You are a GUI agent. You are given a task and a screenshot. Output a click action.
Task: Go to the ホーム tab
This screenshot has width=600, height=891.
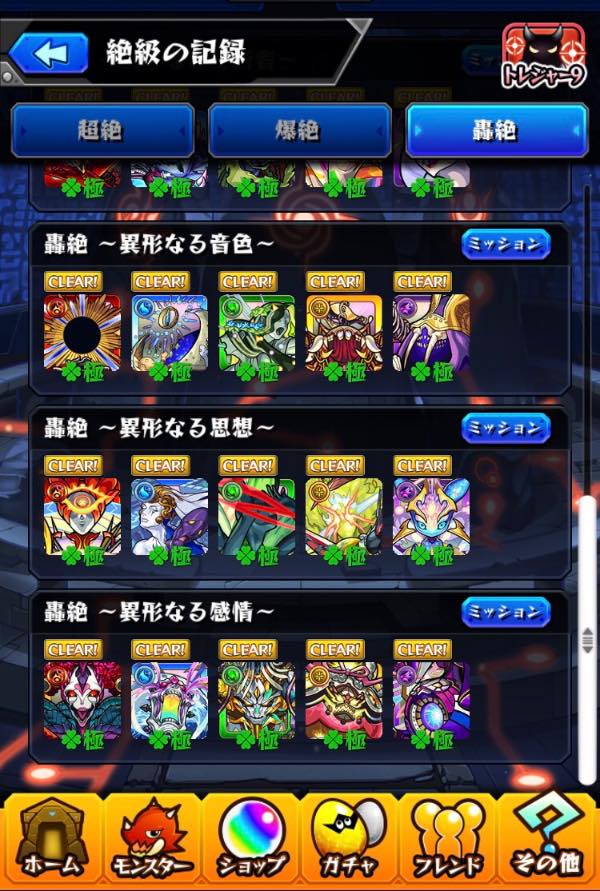(50, 838)
